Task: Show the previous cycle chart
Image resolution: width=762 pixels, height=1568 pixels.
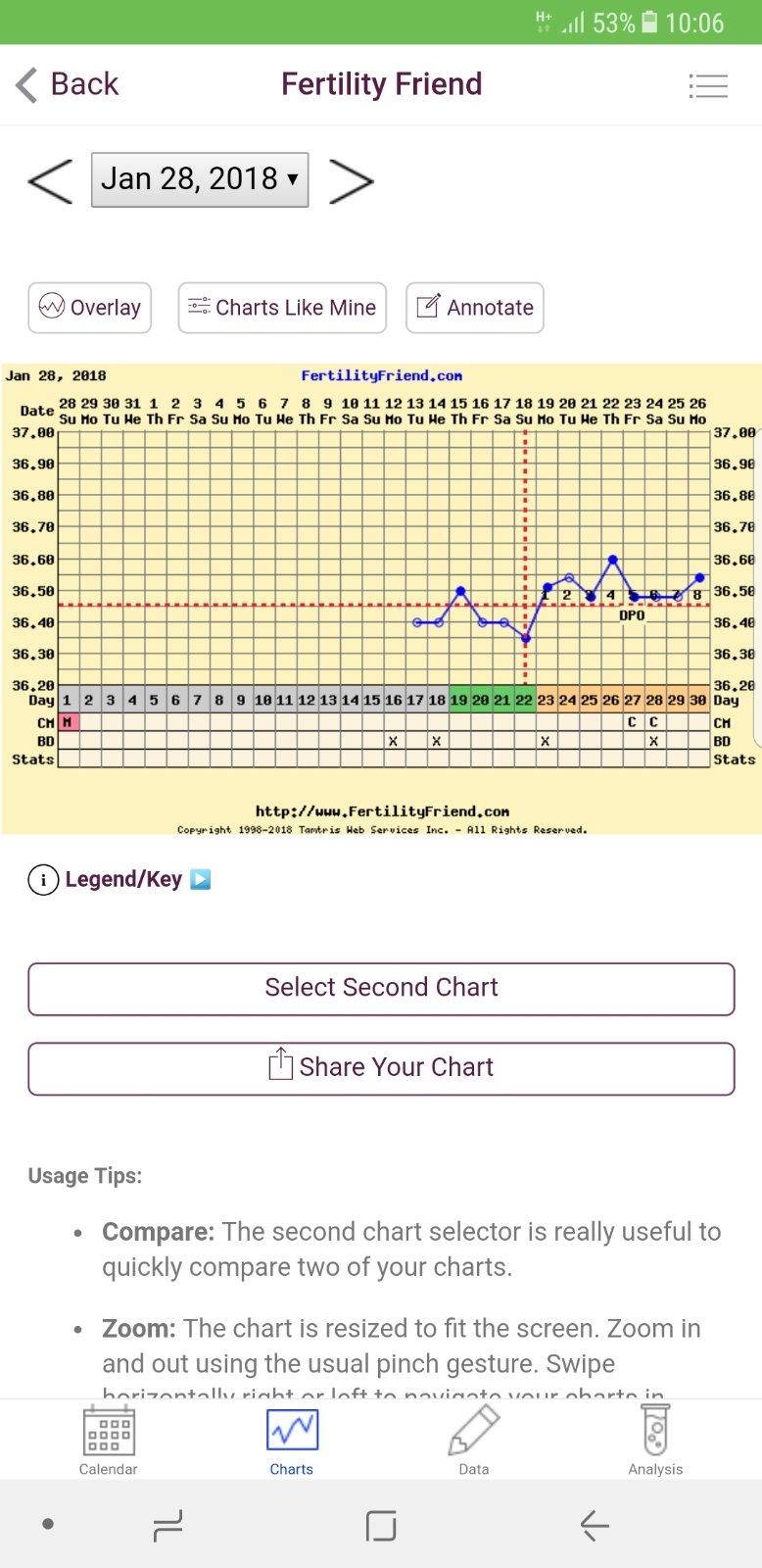Action: tap(50, 180)
